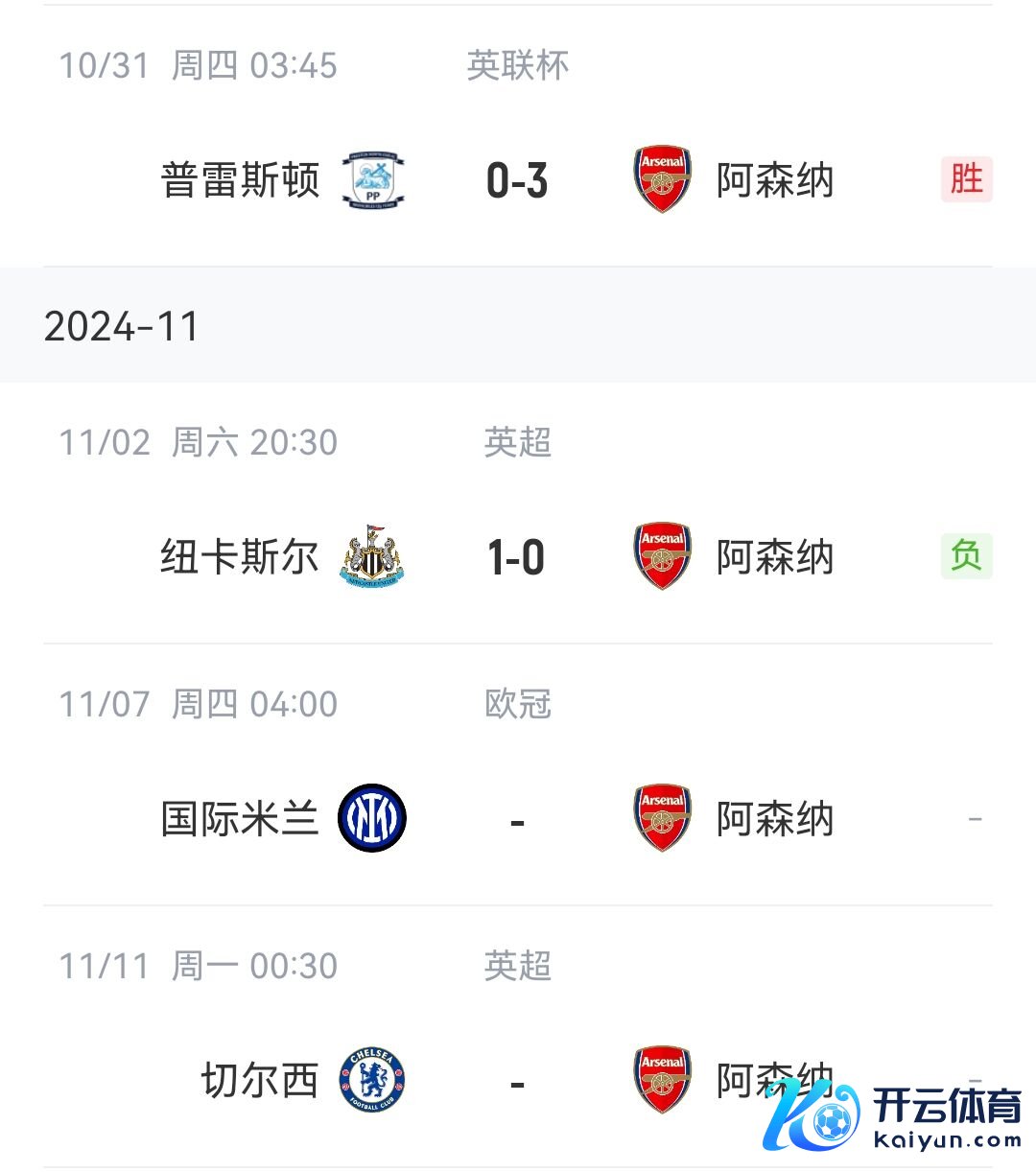The height and width of the screenshot is (1172, 1036).
Task: Open the Preston vs Arsenal 0-3 match
Action: click(517, 180)
